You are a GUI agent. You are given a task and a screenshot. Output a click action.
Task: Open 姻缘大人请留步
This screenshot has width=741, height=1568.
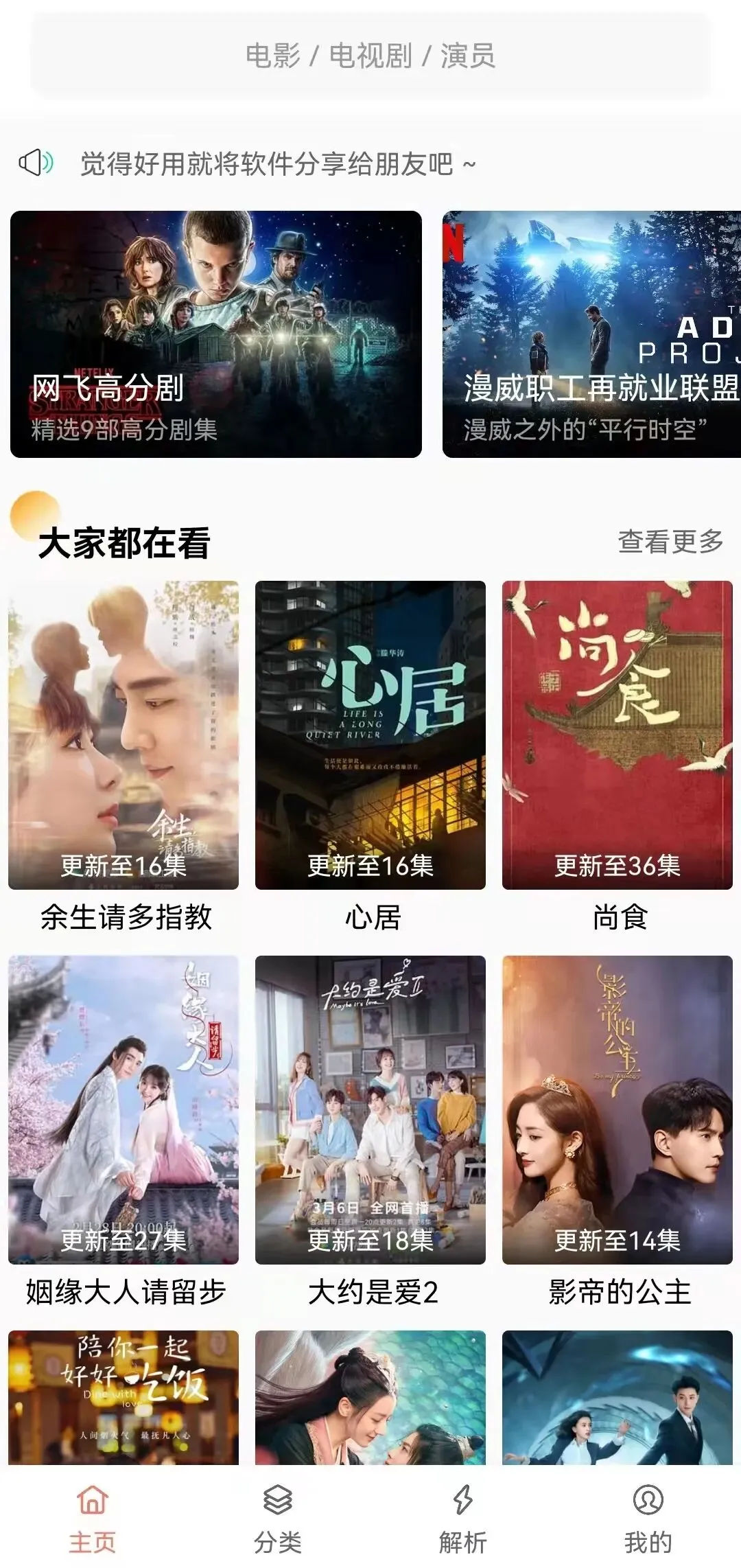[123, 1109]
